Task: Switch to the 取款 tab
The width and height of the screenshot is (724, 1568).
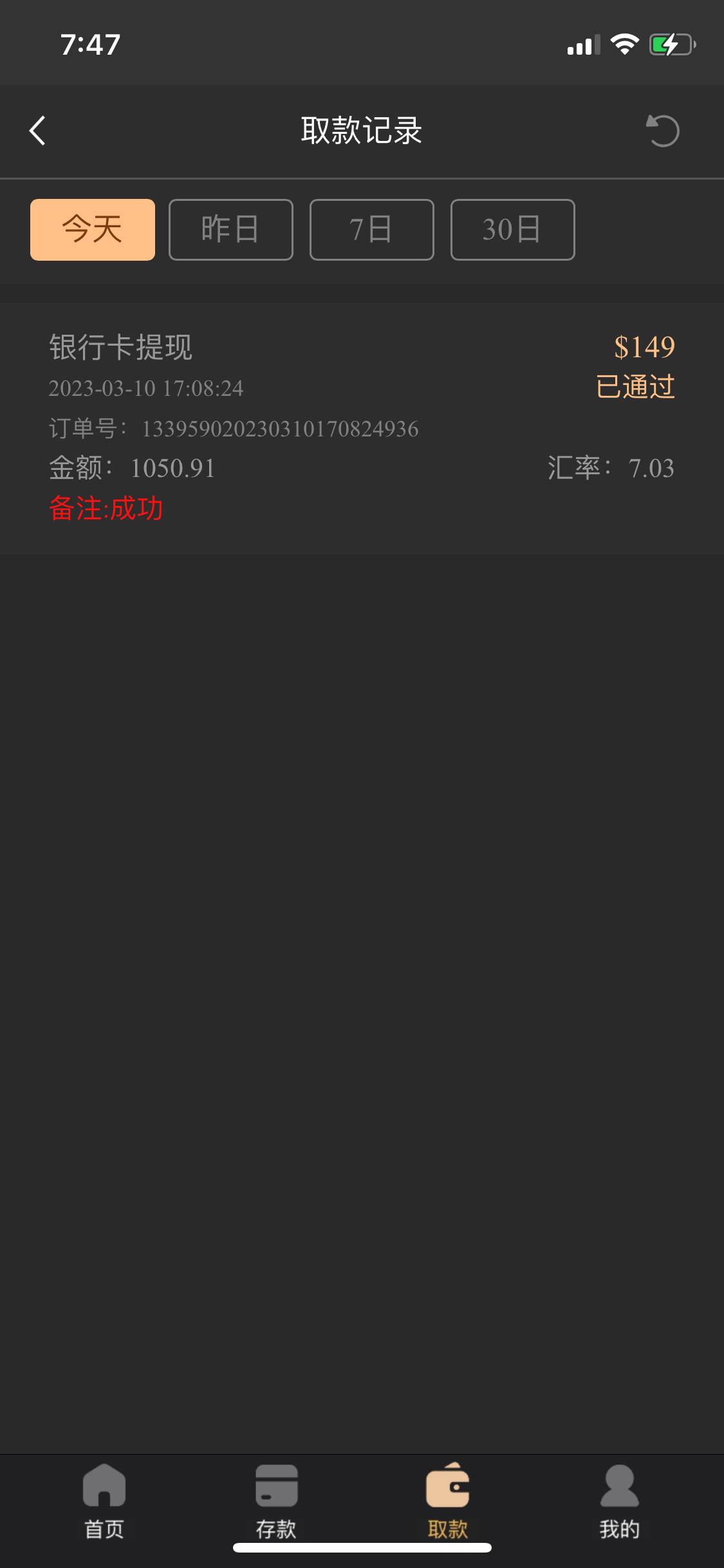Action: (x=448, y=1501)
